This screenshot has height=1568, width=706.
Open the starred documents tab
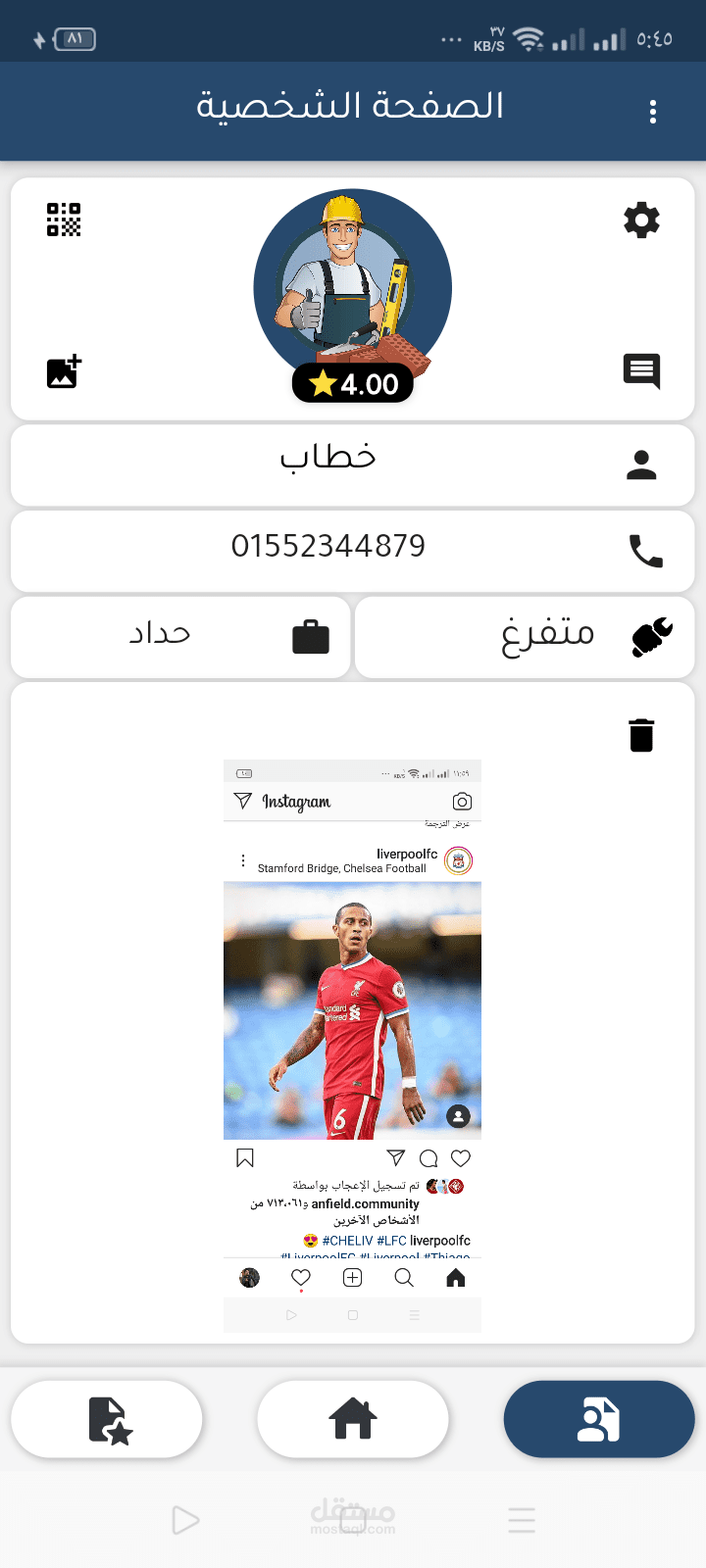[x=108, y=1419]
